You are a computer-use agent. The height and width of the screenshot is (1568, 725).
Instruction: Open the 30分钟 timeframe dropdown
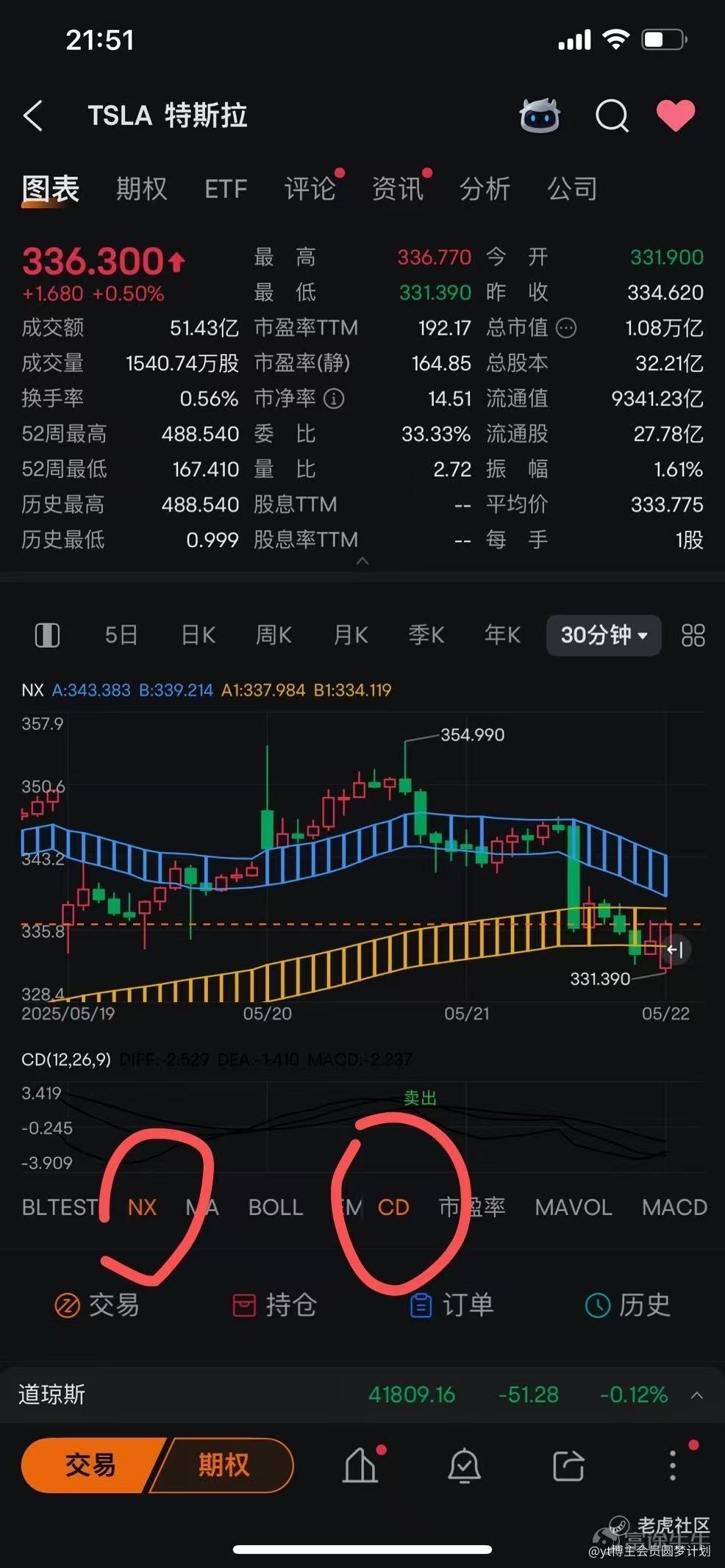coord(603,635)
